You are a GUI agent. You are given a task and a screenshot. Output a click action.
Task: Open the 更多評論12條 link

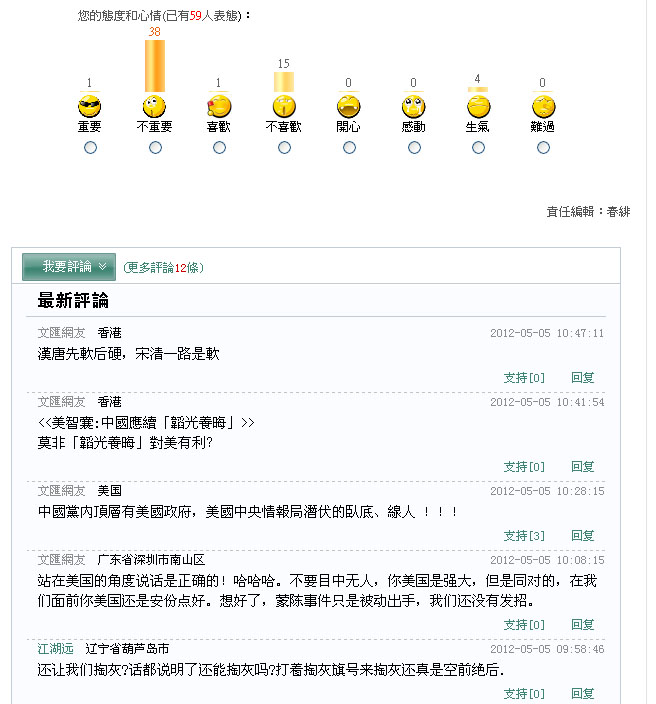point(163,268)
